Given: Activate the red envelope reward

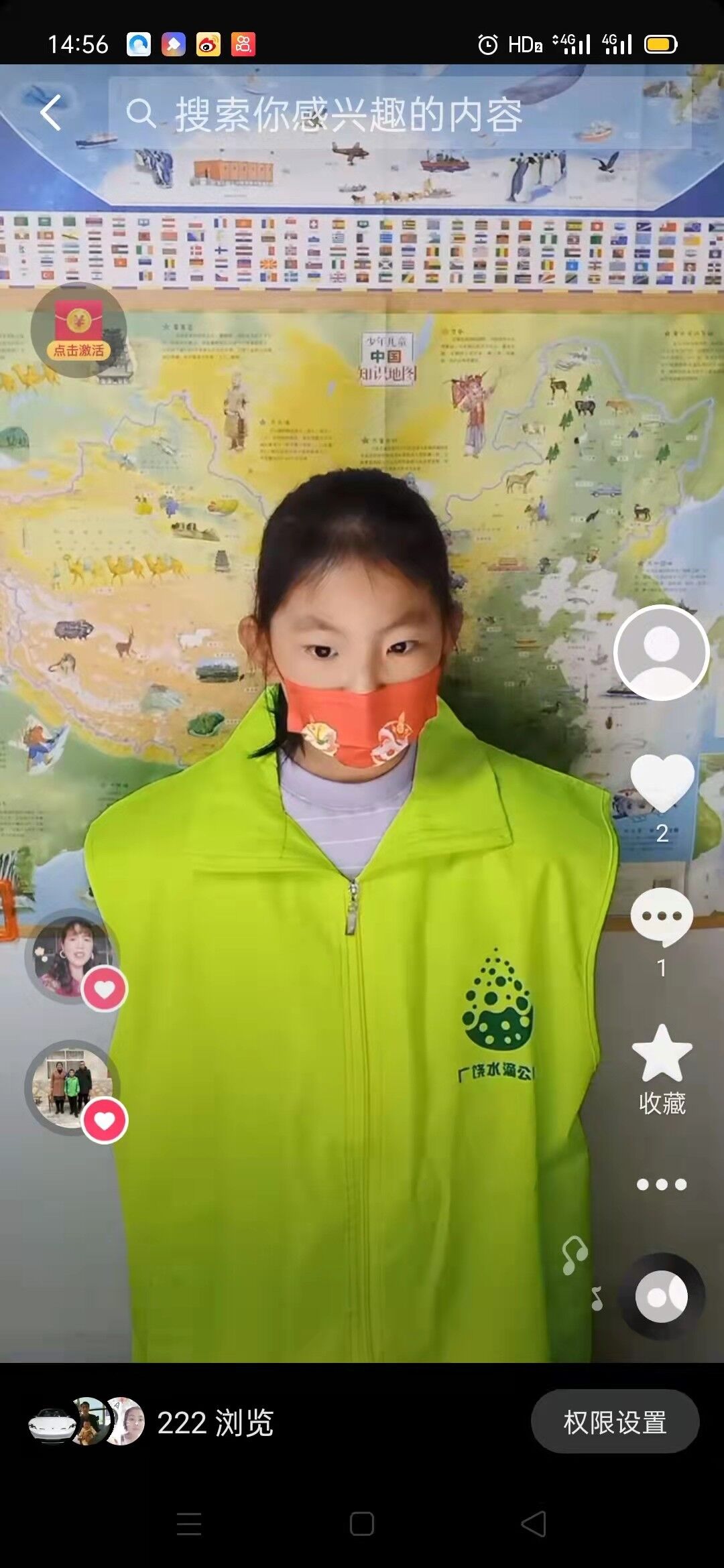Looking at the screenshot, I should (78, 330).
